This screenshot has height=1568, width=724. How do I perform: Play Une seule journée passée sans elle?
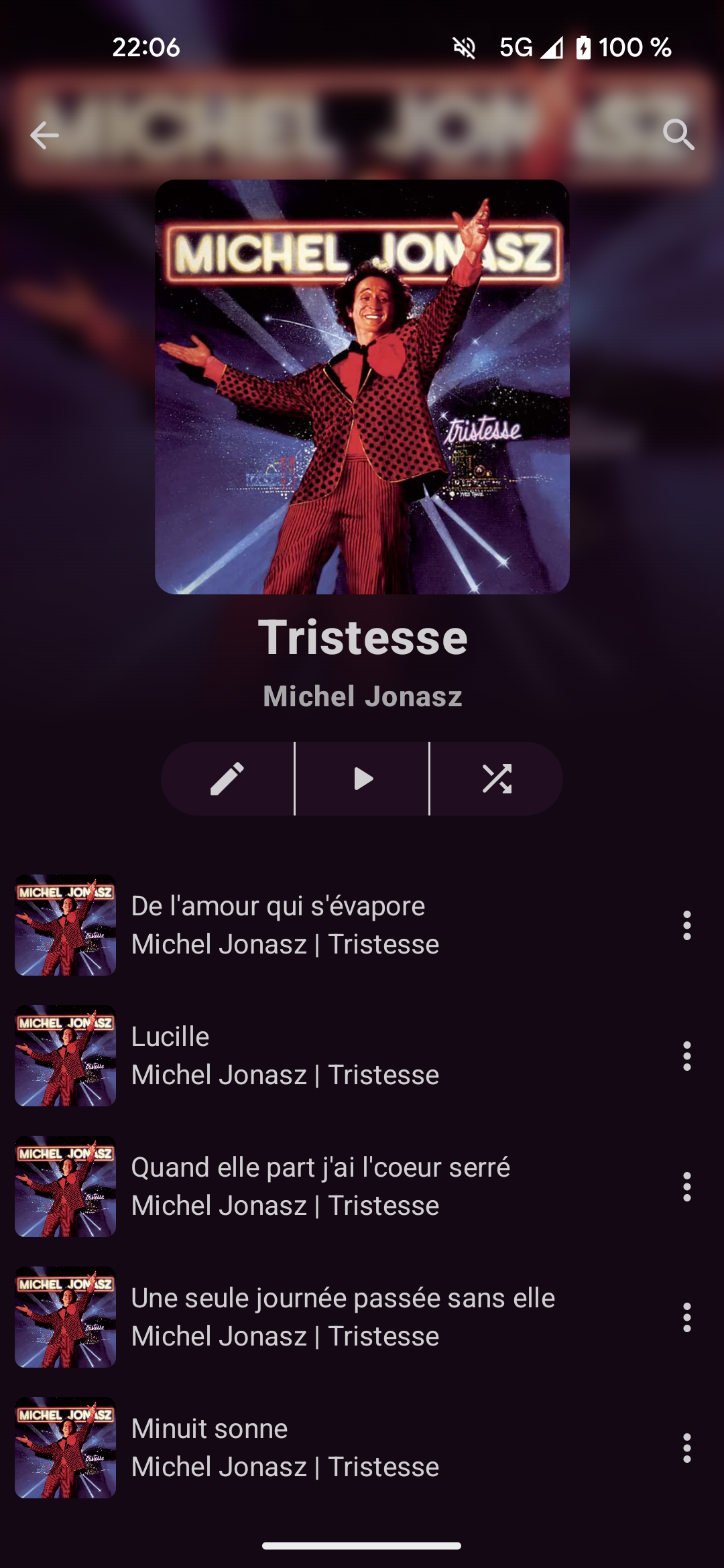335,1317
